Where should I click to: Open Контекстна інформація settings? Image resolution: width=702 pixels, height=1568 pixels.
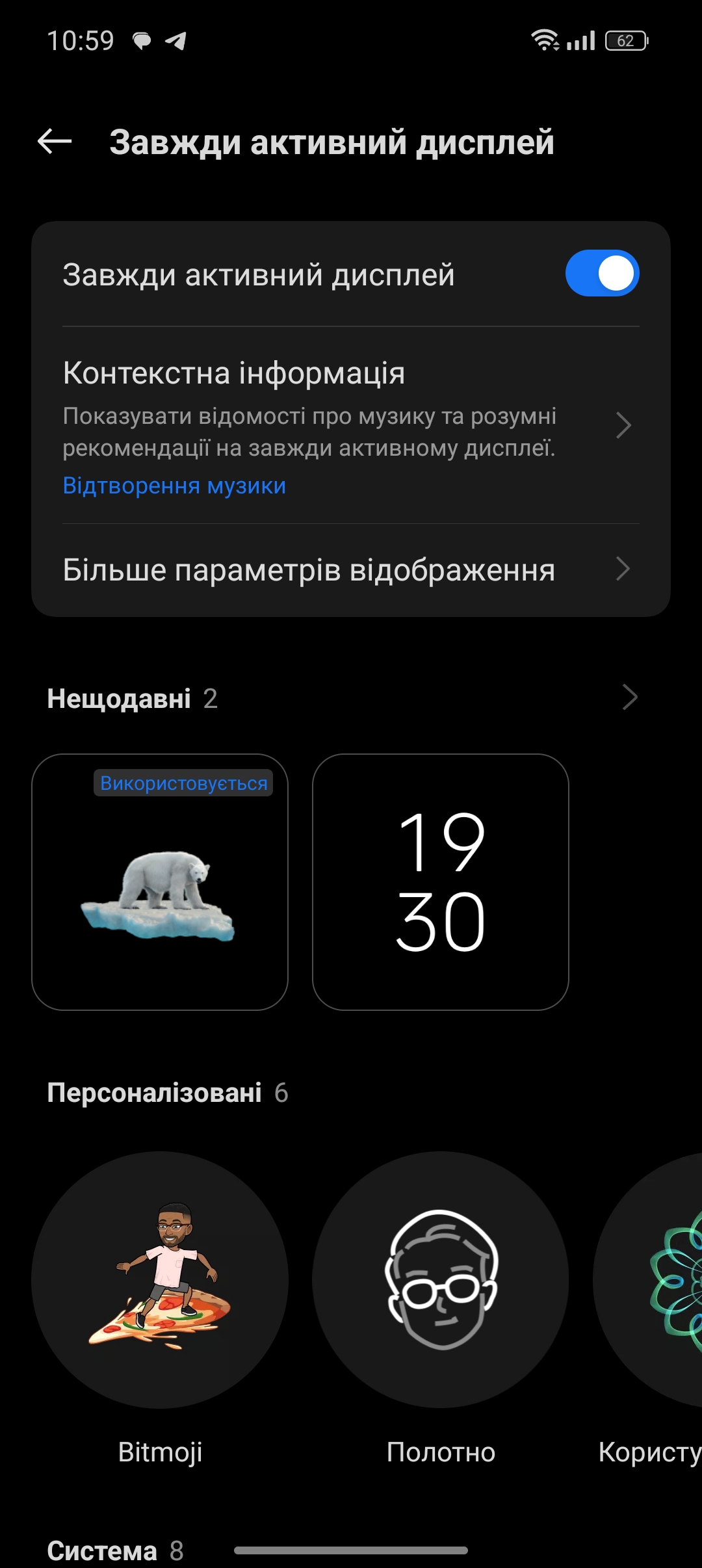point(351,426)
